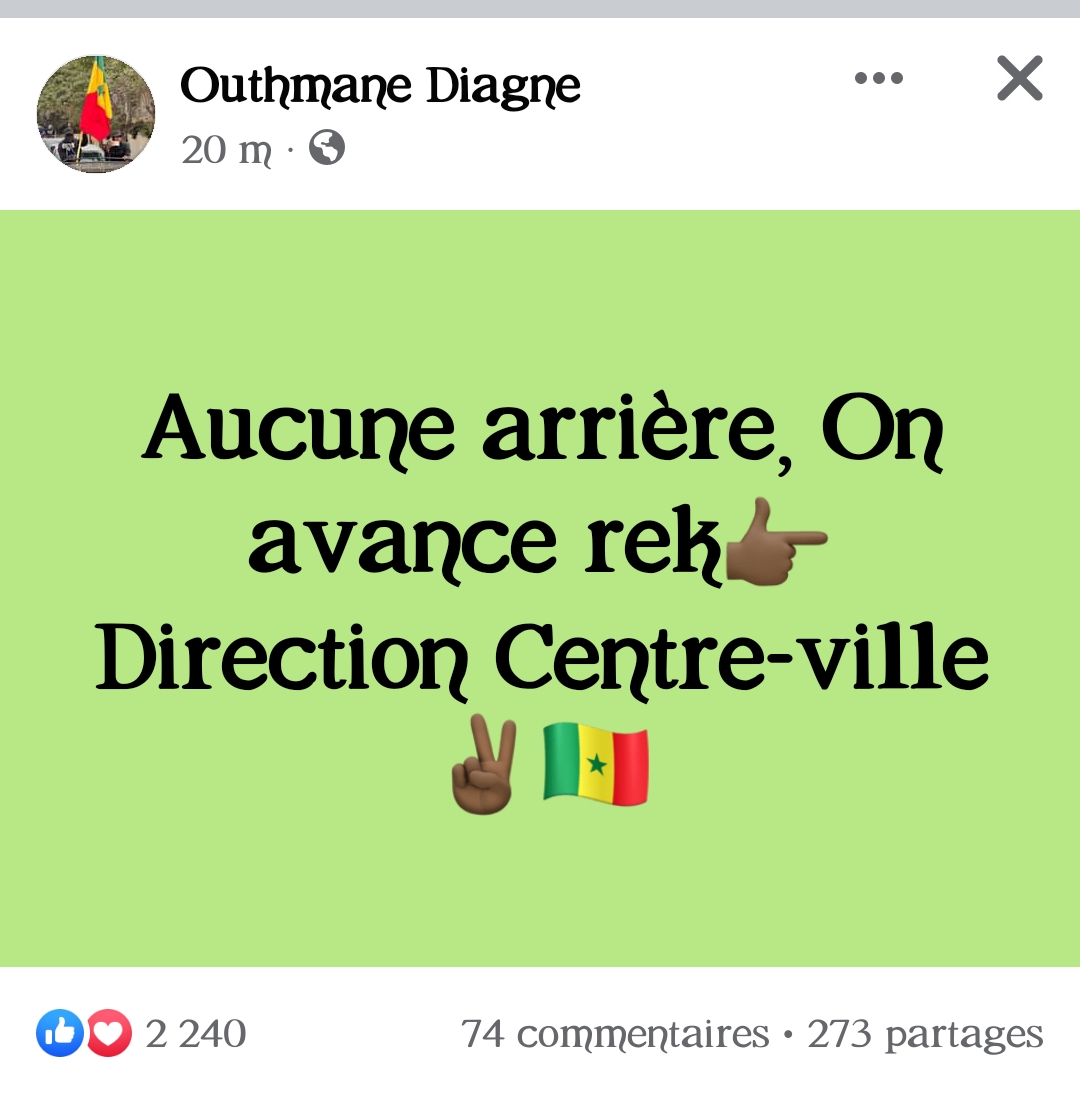
Task: Click the overlapping reaction icons cluster
Action: click(82, 1034)
